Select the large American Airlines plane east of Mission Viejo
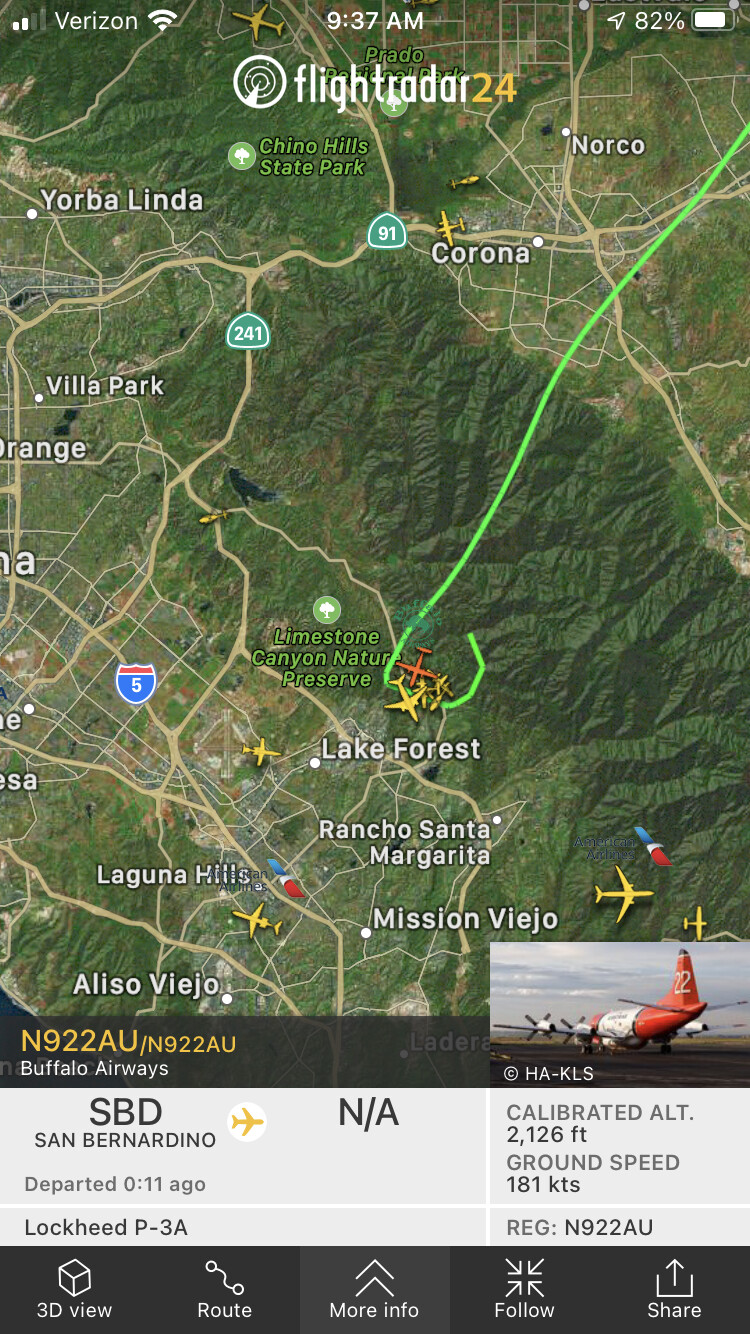Viewport: 750px width, 1334px height. click(624, 893)
